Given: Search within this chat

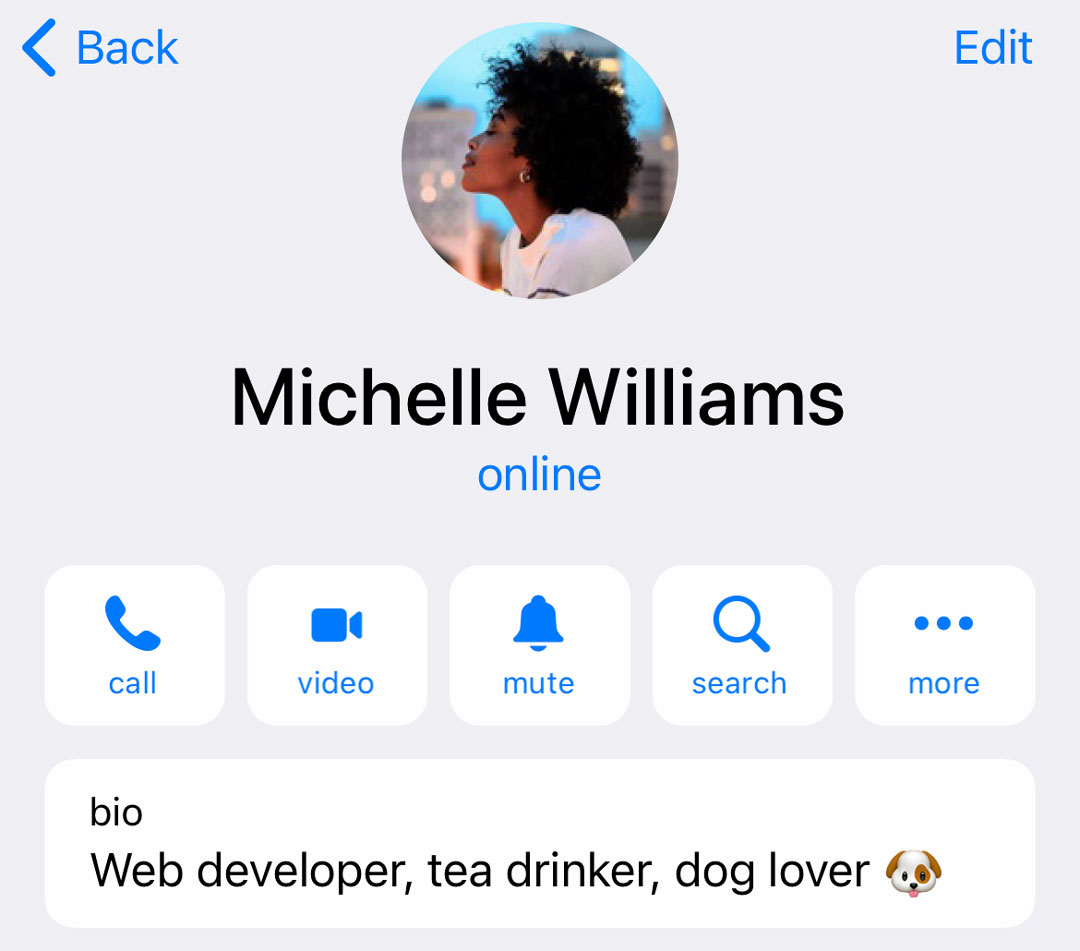Looking at the screenshot, I should [x=741, y=645].
